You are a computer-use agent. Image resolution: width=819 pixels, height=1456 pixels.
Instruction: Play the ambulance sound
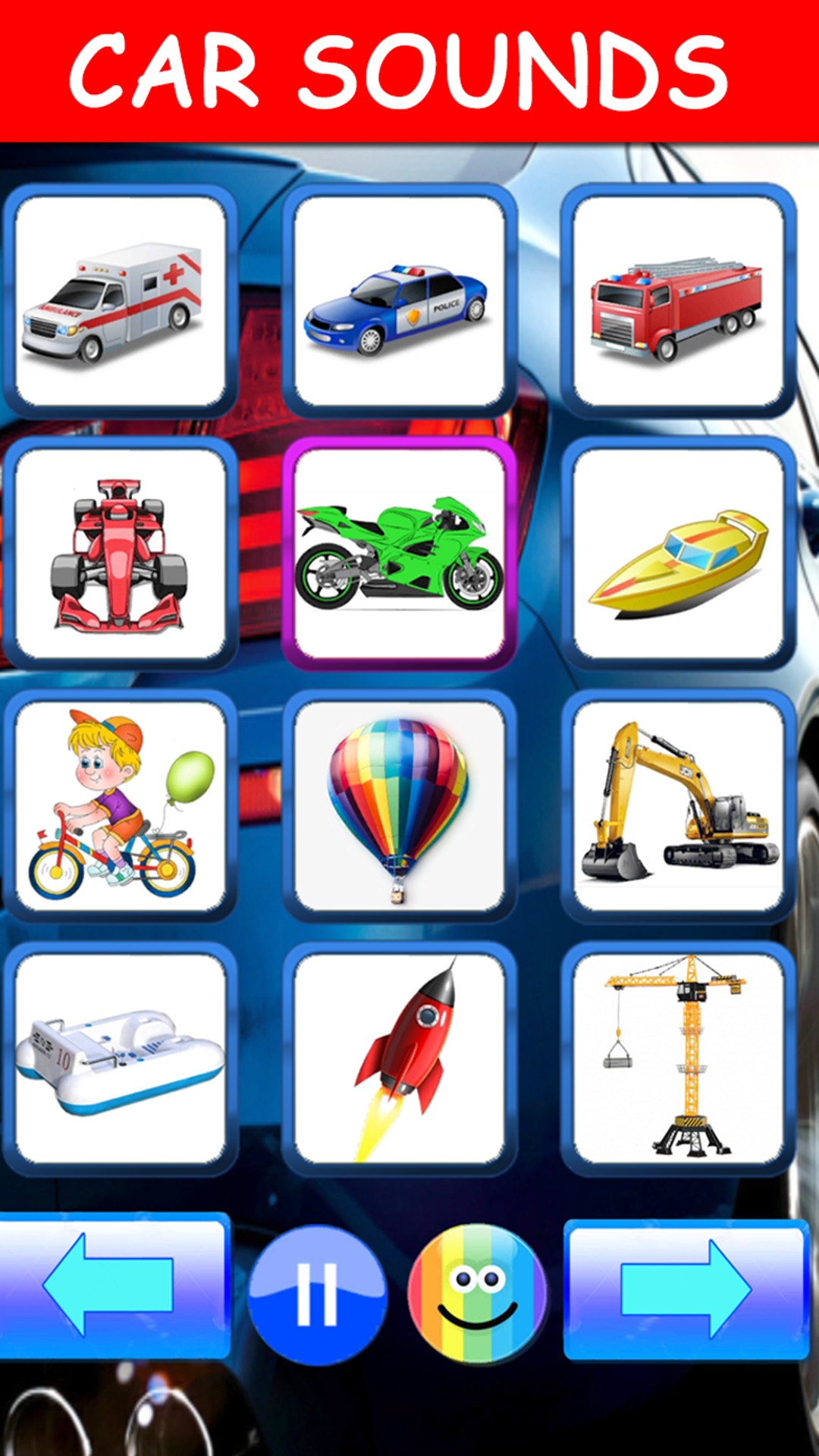point(124,300)
